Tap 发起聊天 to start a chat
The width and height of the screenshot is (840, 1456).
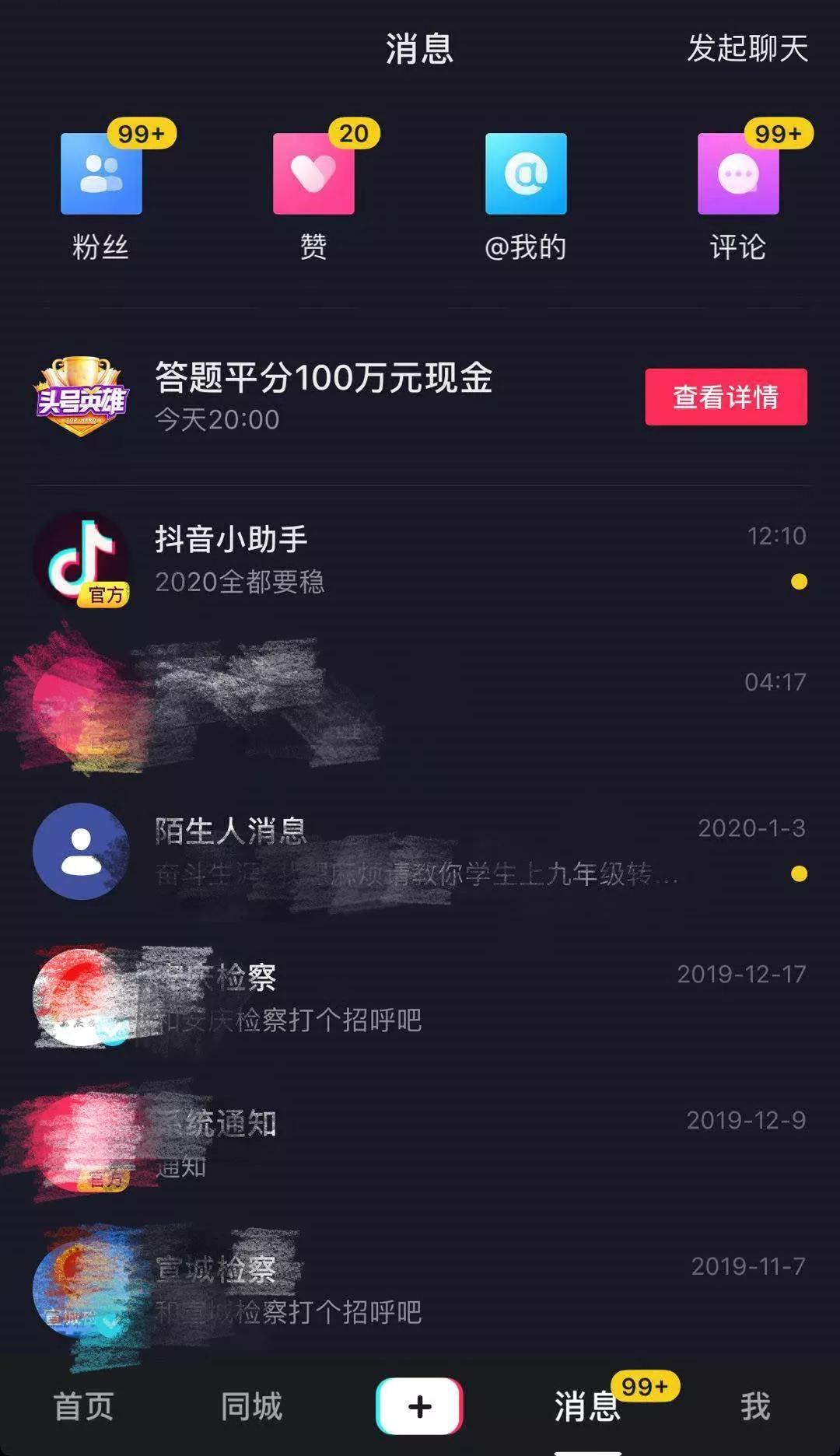click(x=747, y=48)
